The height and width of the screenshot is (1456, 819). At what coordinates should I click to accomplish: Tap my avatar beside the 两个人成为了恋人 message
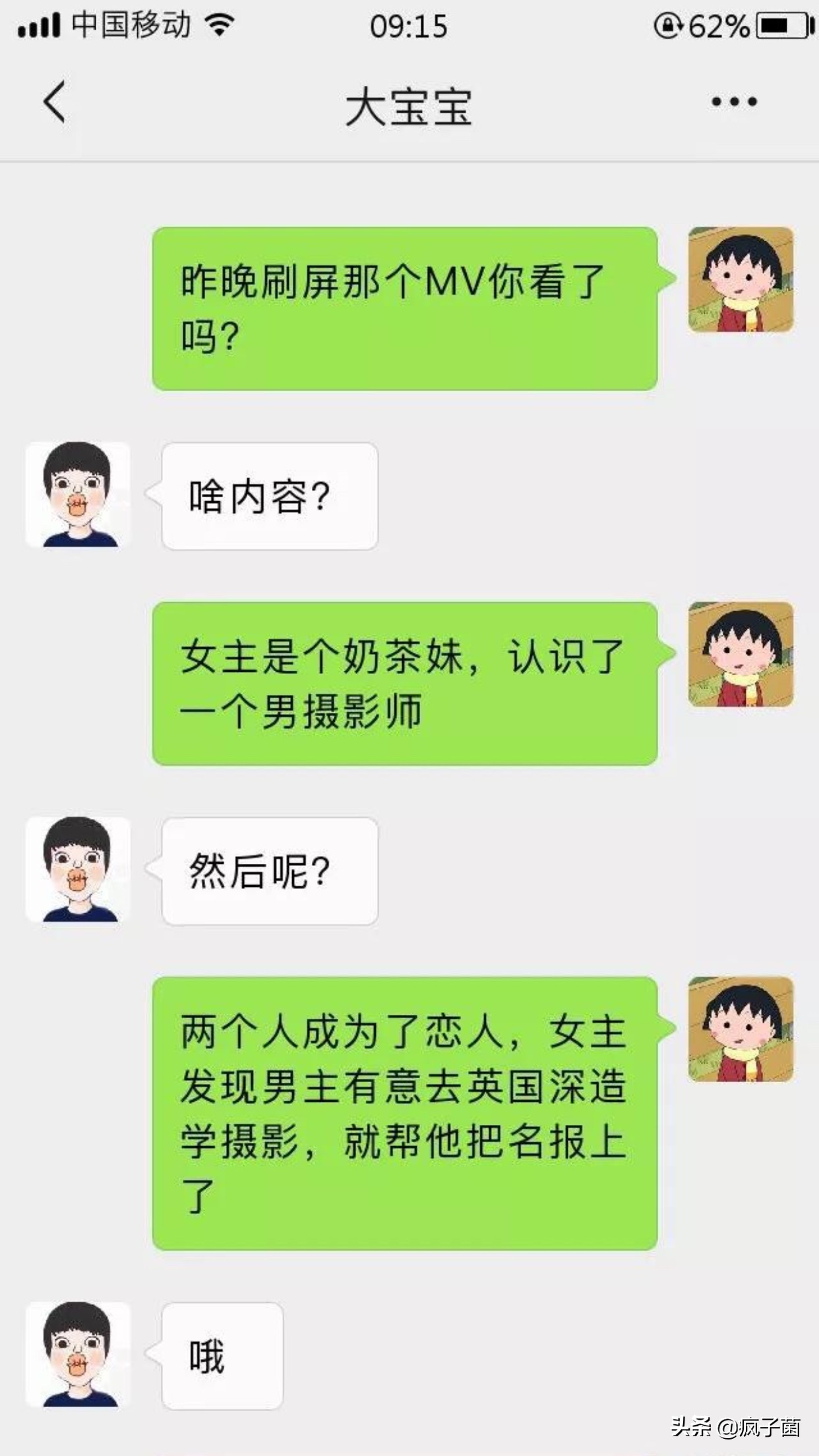pyautogui.click(x=741, y=1029)
